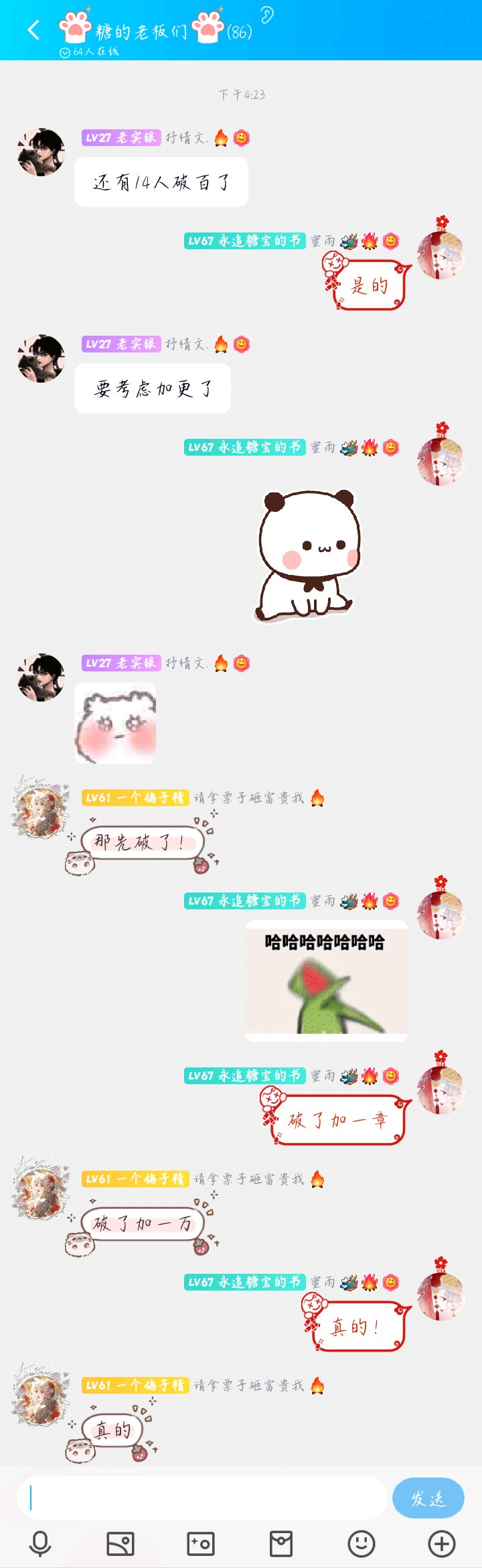Open 抒情文's avatar next to 还有14人破百了
Screen dimensions: 482x1568
(41, 152)
